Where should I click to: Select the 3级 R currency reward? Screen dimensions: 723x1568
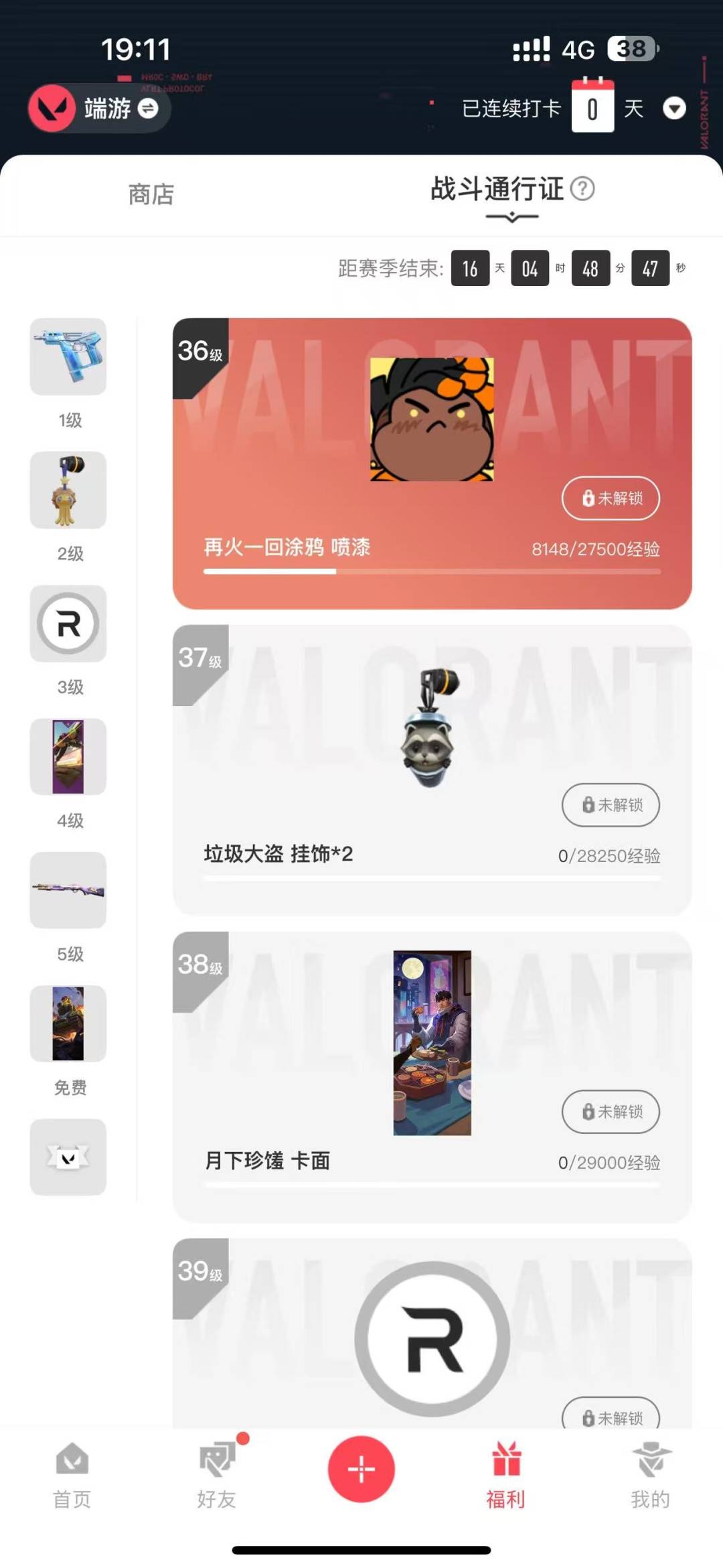[68, 624]
